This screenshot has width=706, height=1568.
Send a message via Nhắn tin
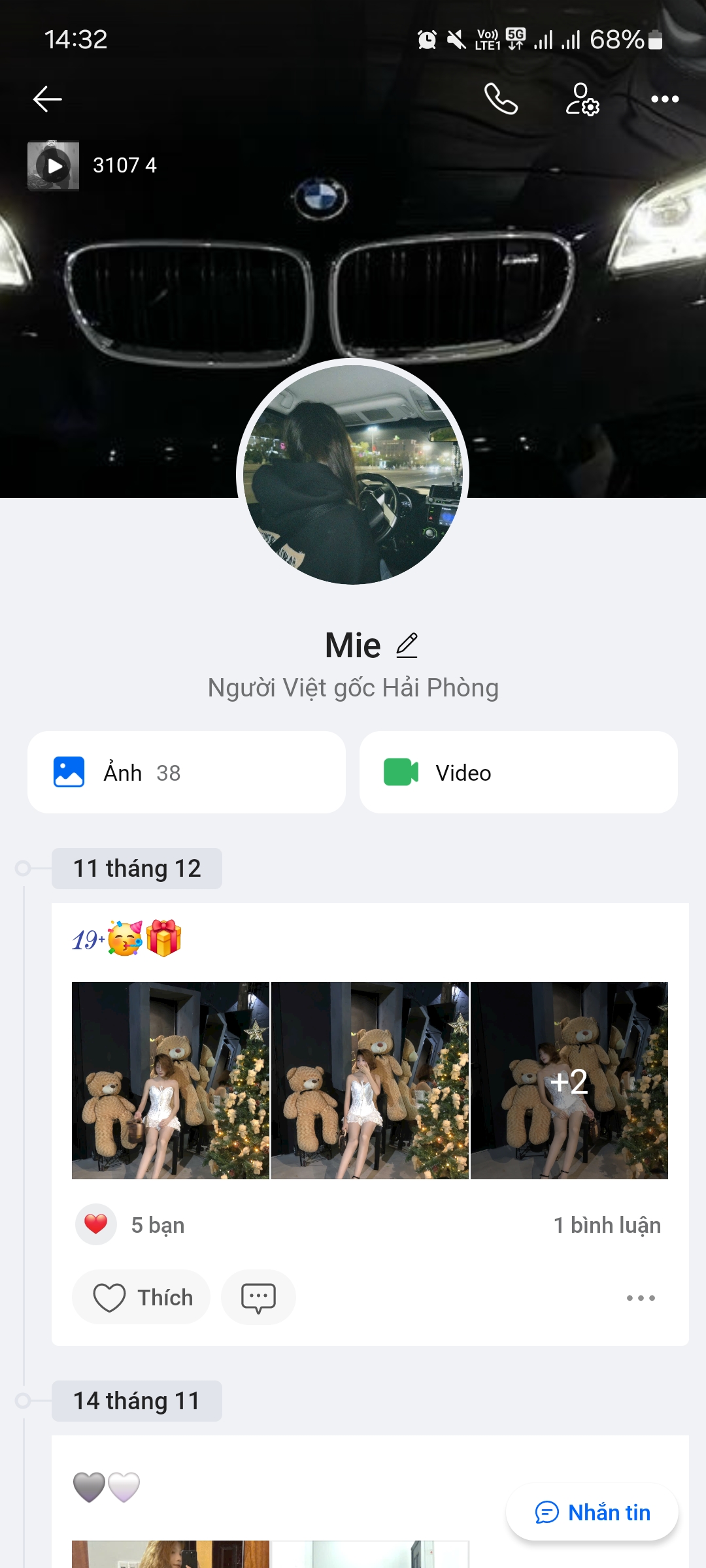pyautogui.click(x=592, y=1512)
